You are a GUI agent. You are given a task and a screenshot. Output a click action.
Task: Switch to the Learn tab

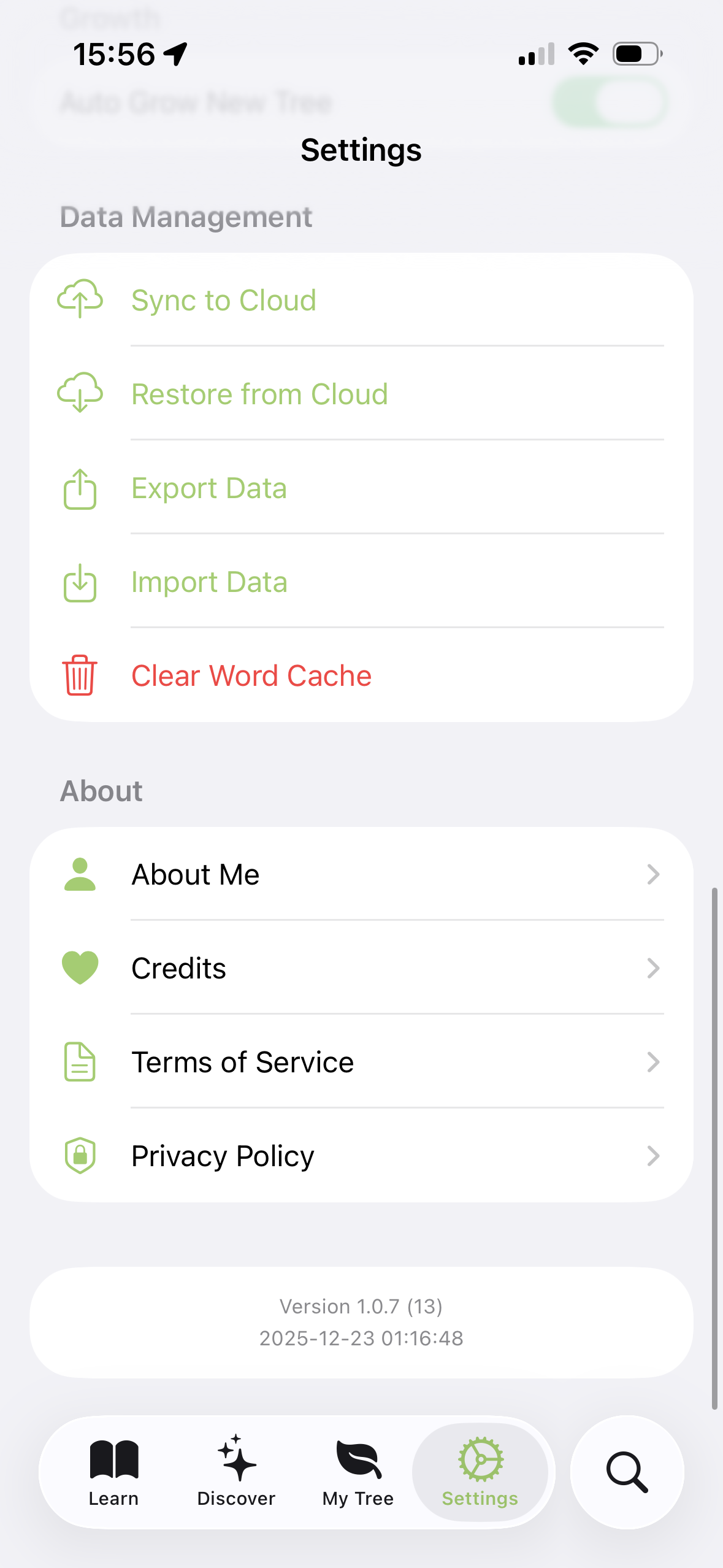click(114, 1472)
